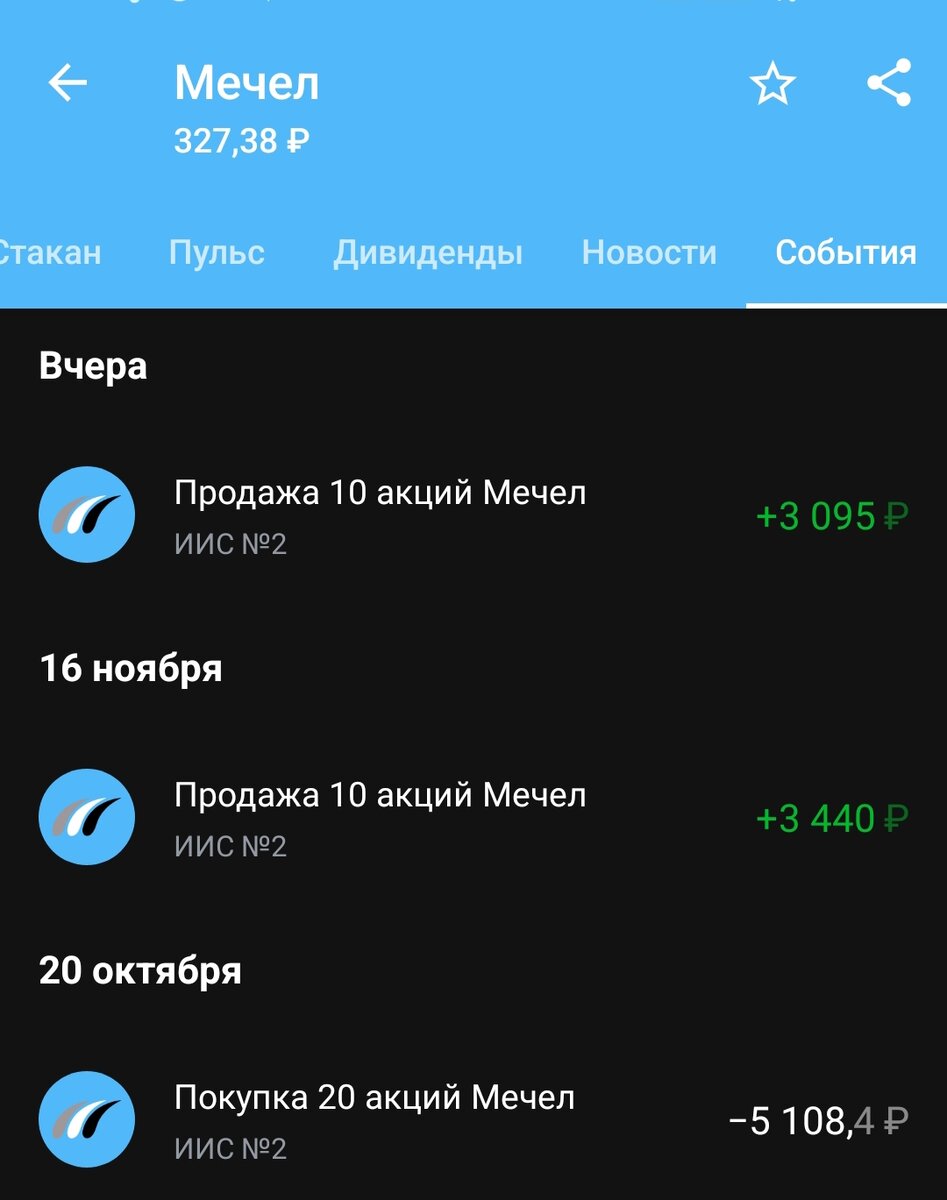Image resolution: width=947 pixels, height=1200 pixels.
Task: Tap the broker logo beside yesterday's sale event
Action: click(x=86, y=515)
